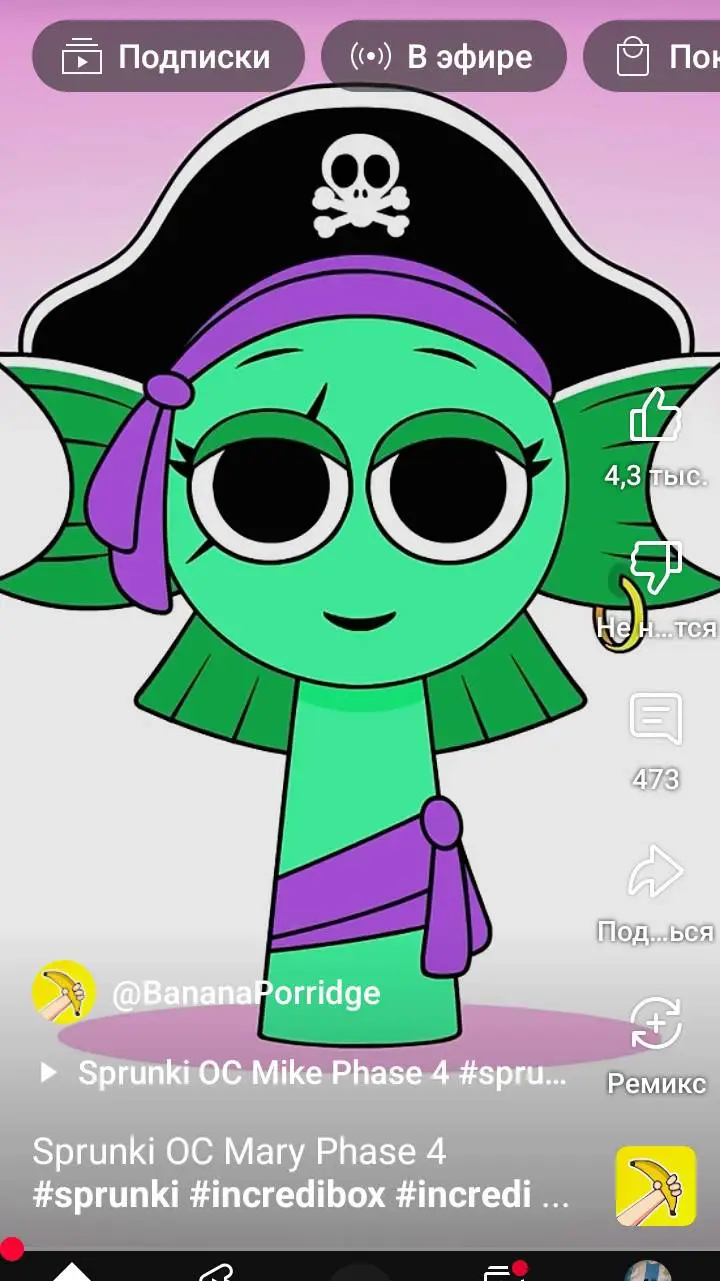Open the Sprunki OC Mike Phase 4 sound

320,1073
